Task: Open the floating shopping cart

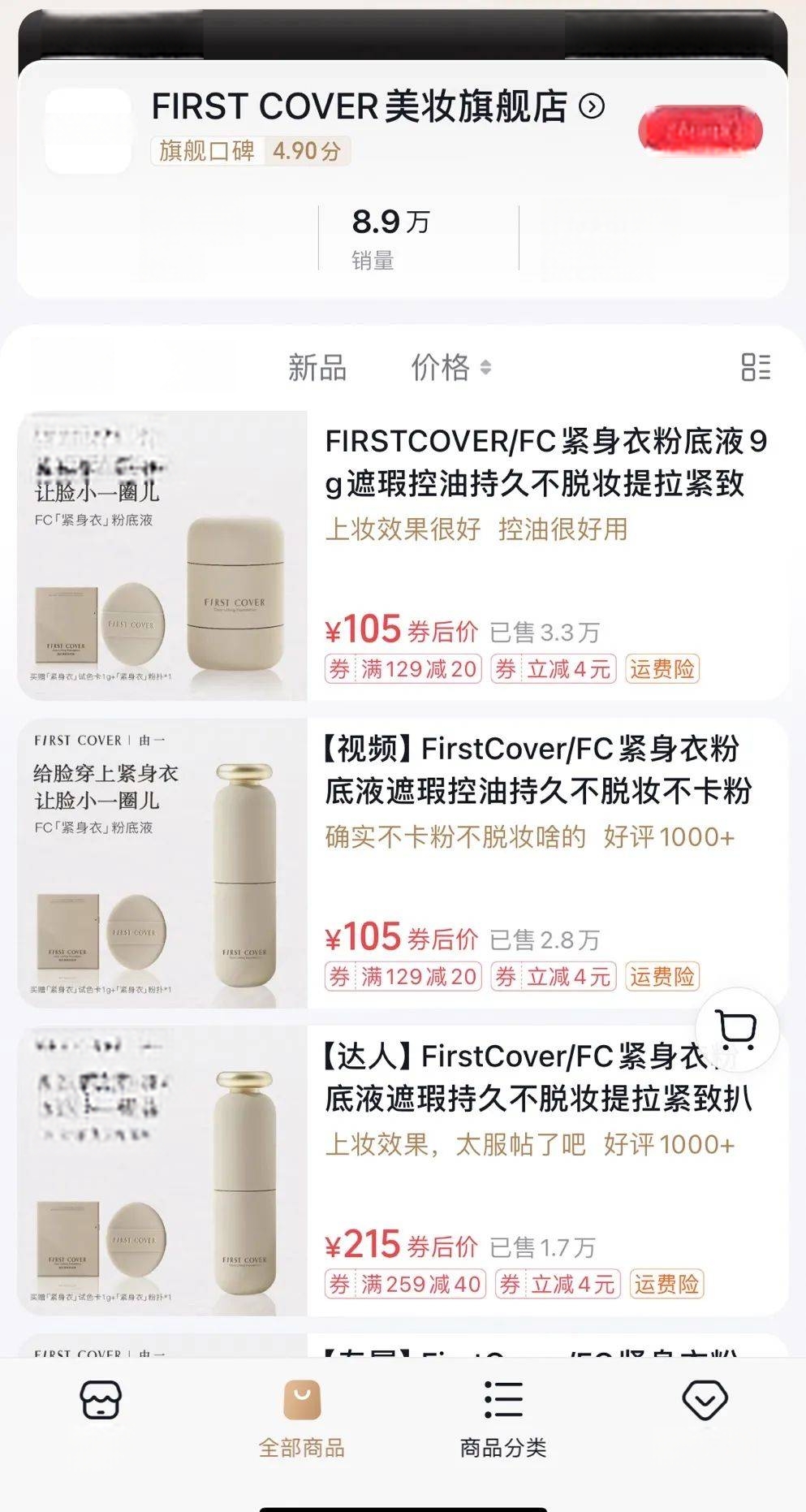Action: coord(737,1030)
